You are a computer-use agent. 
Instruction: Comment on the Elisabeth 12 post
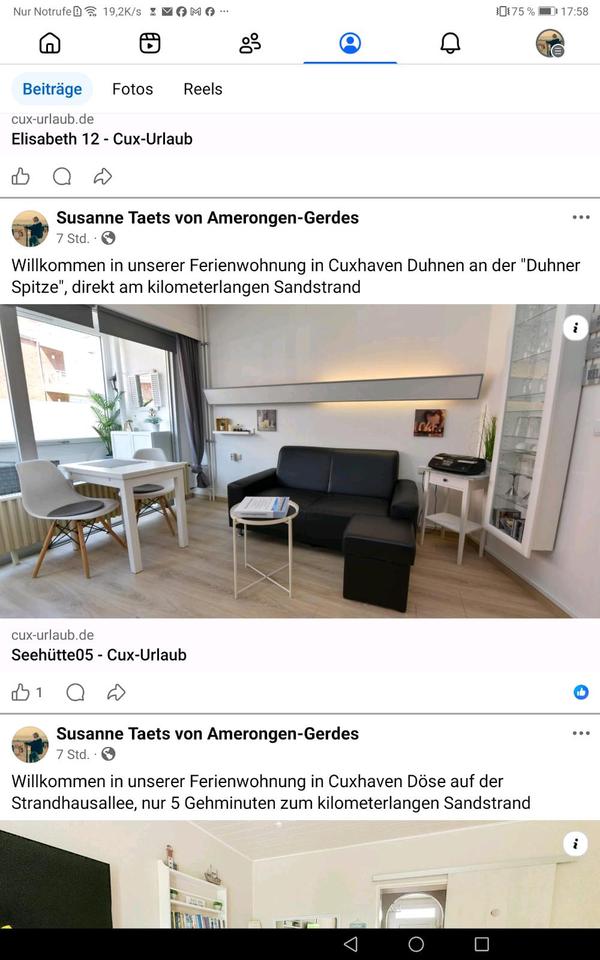tap(62, 177)
